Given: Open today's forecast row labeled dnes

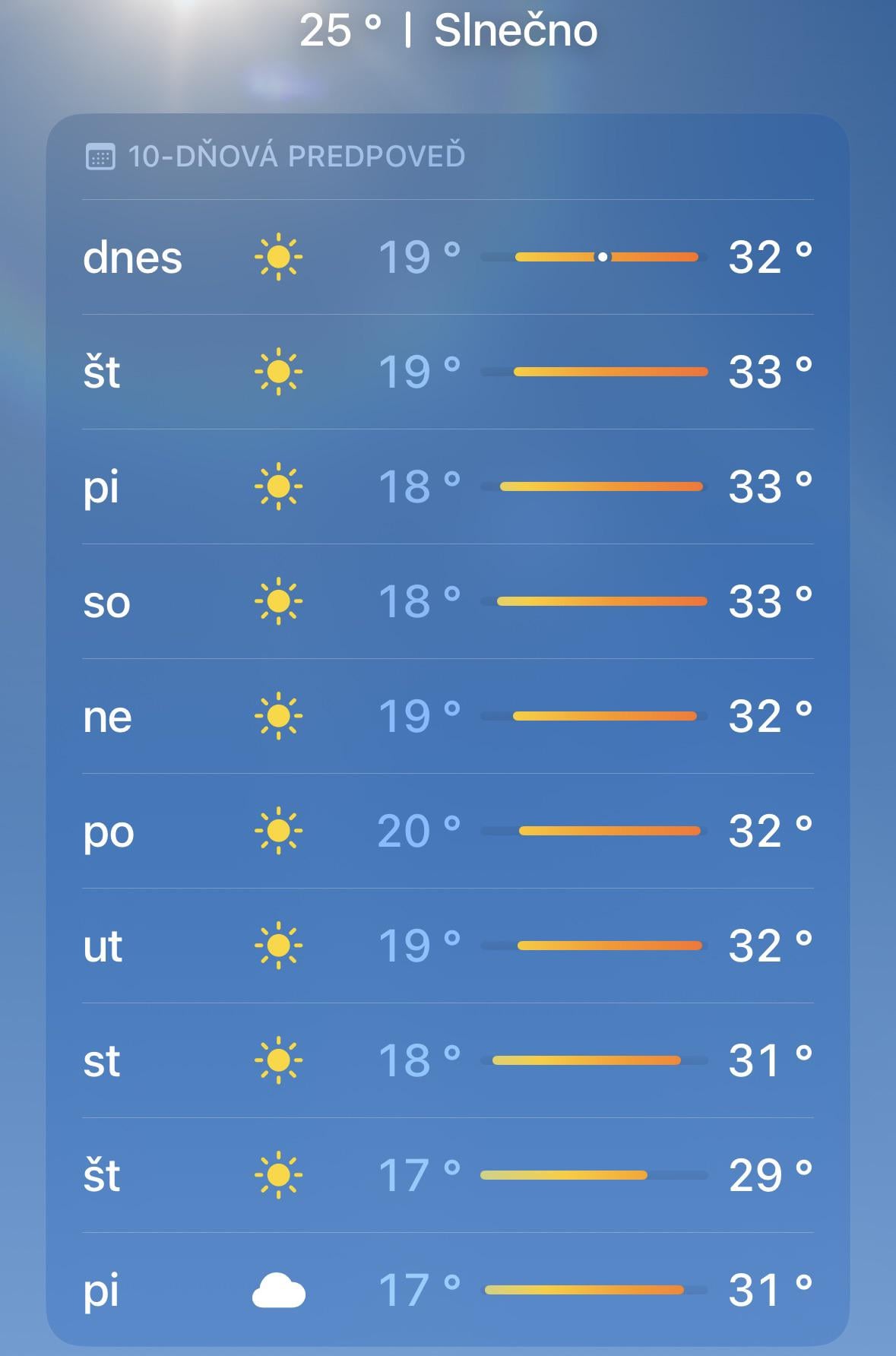Looking at the screenshot, I should tap(448, 257).
